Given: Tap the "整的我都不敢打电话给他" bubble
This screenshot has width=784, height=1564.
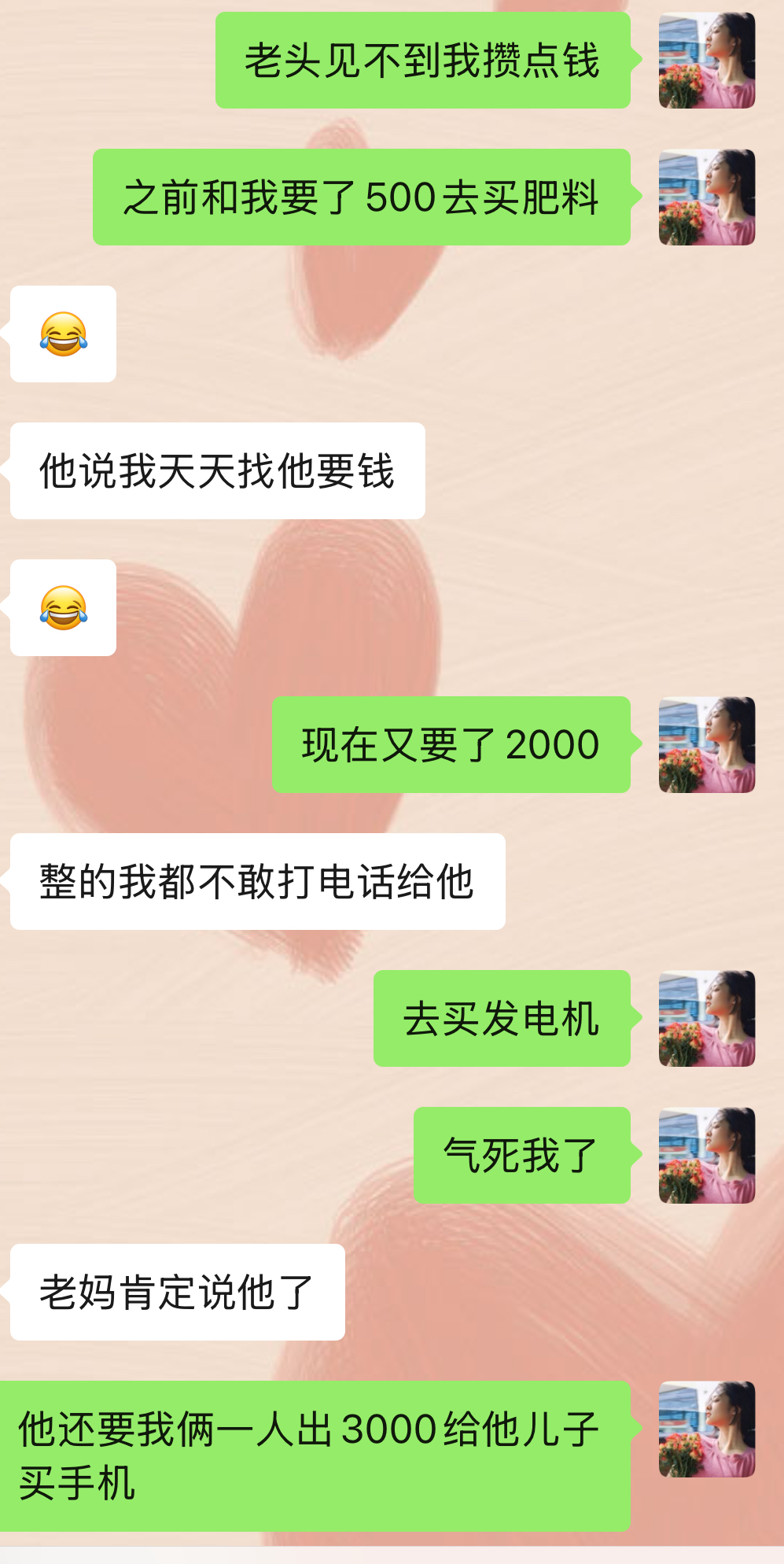Looking at the screenshot, I should 252,881.
